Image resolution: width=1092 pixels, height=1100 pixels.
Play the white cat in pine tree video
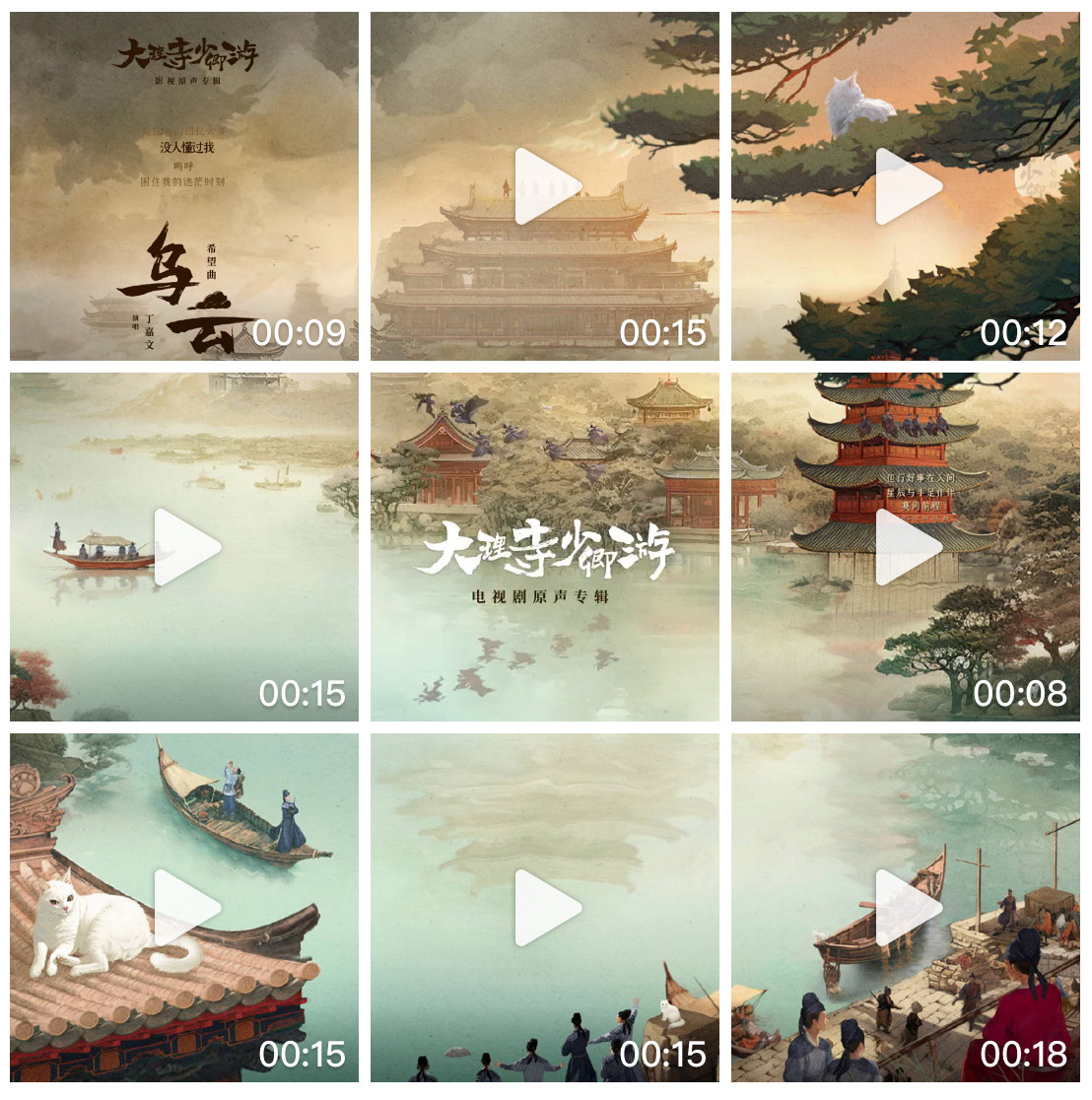(906, 186)
